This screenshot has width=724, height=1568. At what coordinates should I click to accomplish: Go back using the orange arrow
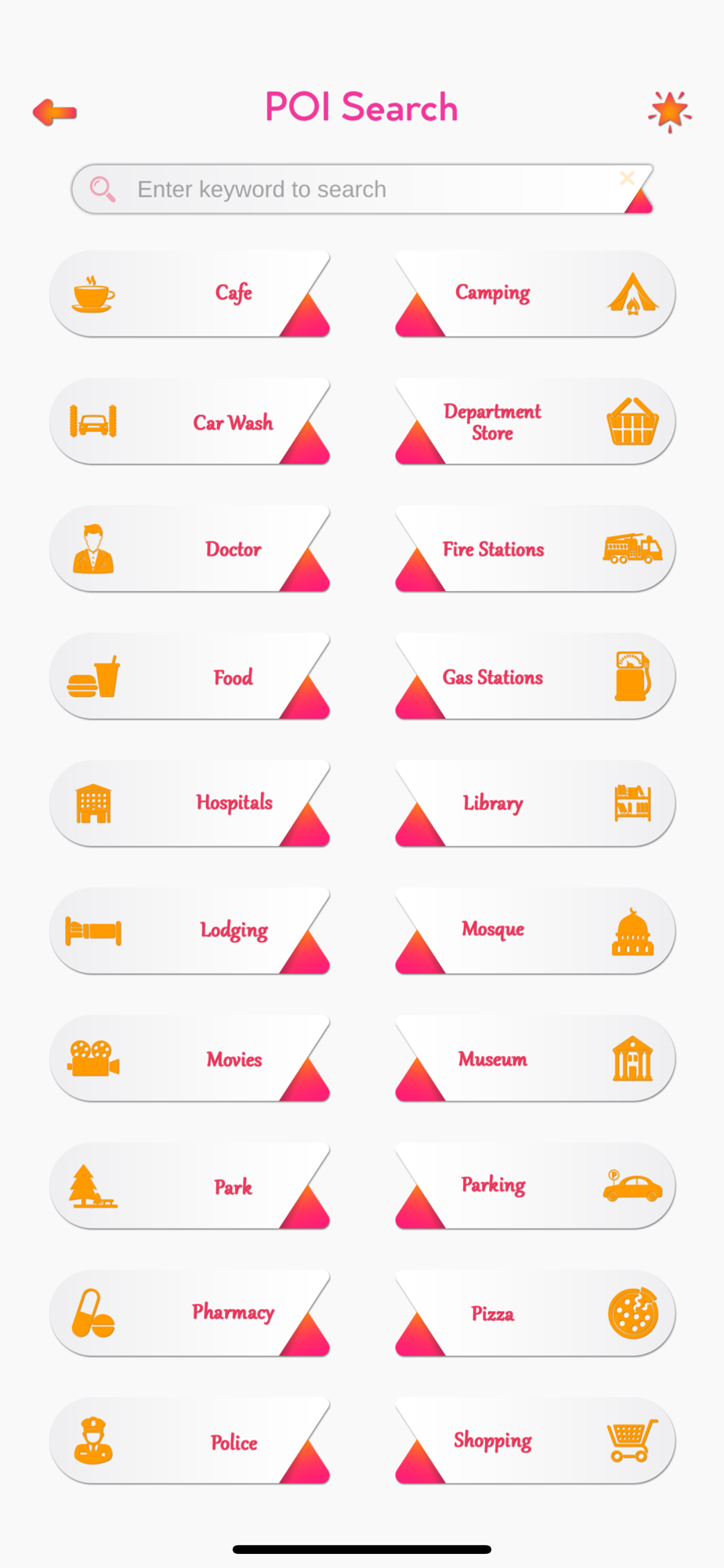point(55,112)
